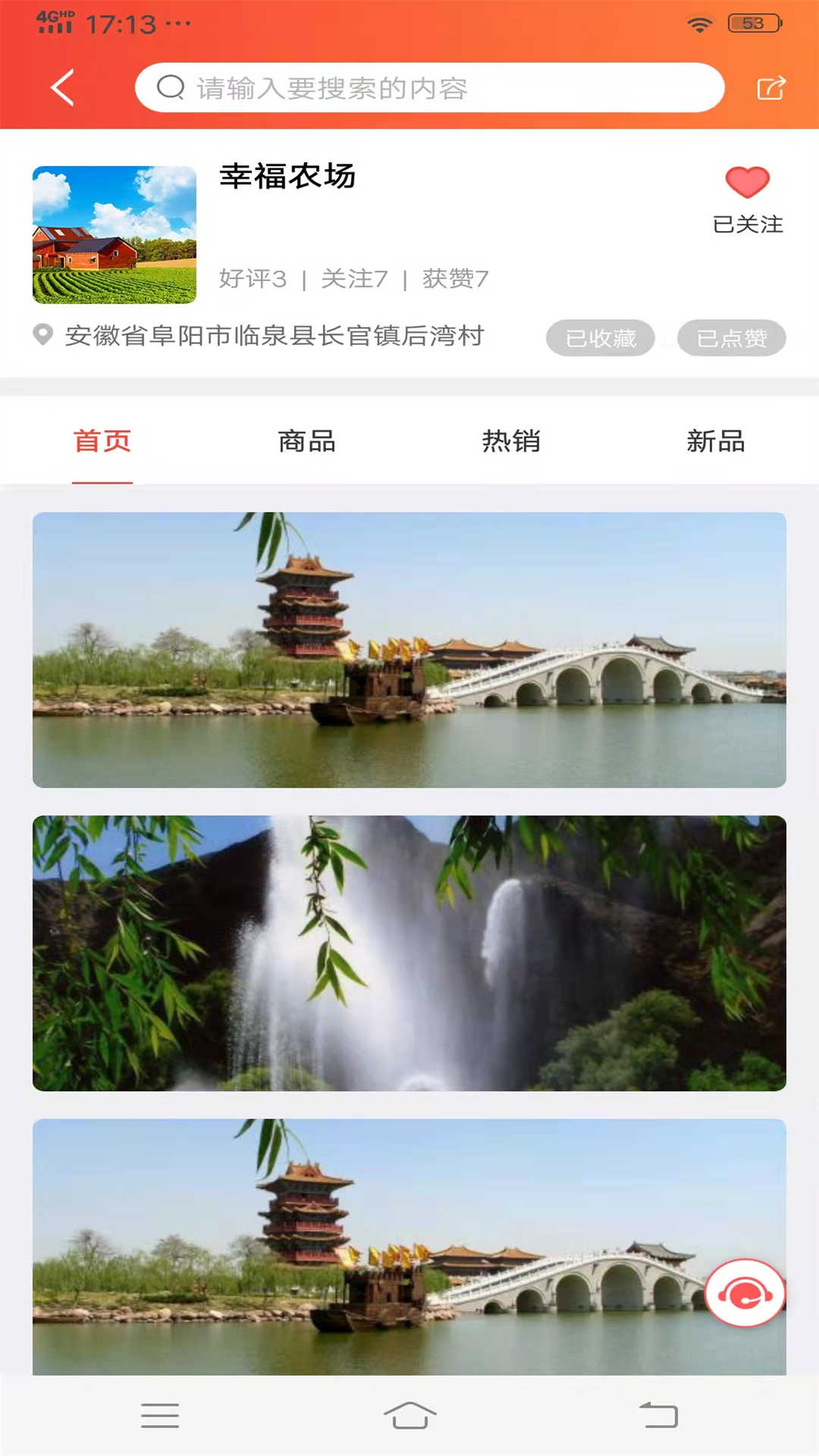Tap the 关注7 followers count

pos(355,278)
